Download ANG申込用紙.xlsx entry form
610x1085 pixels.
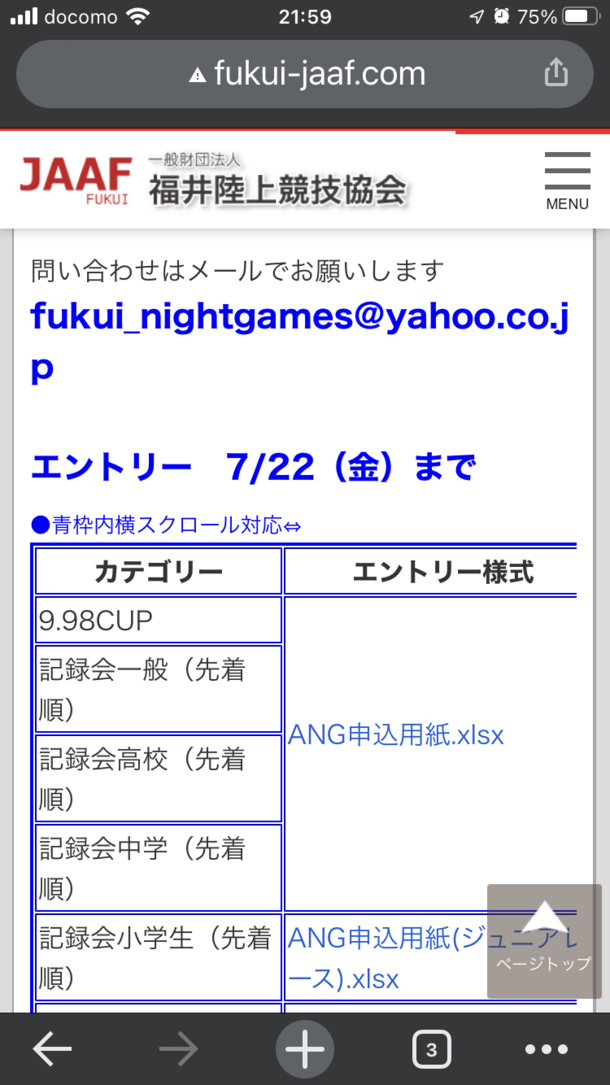coord(396,736)
